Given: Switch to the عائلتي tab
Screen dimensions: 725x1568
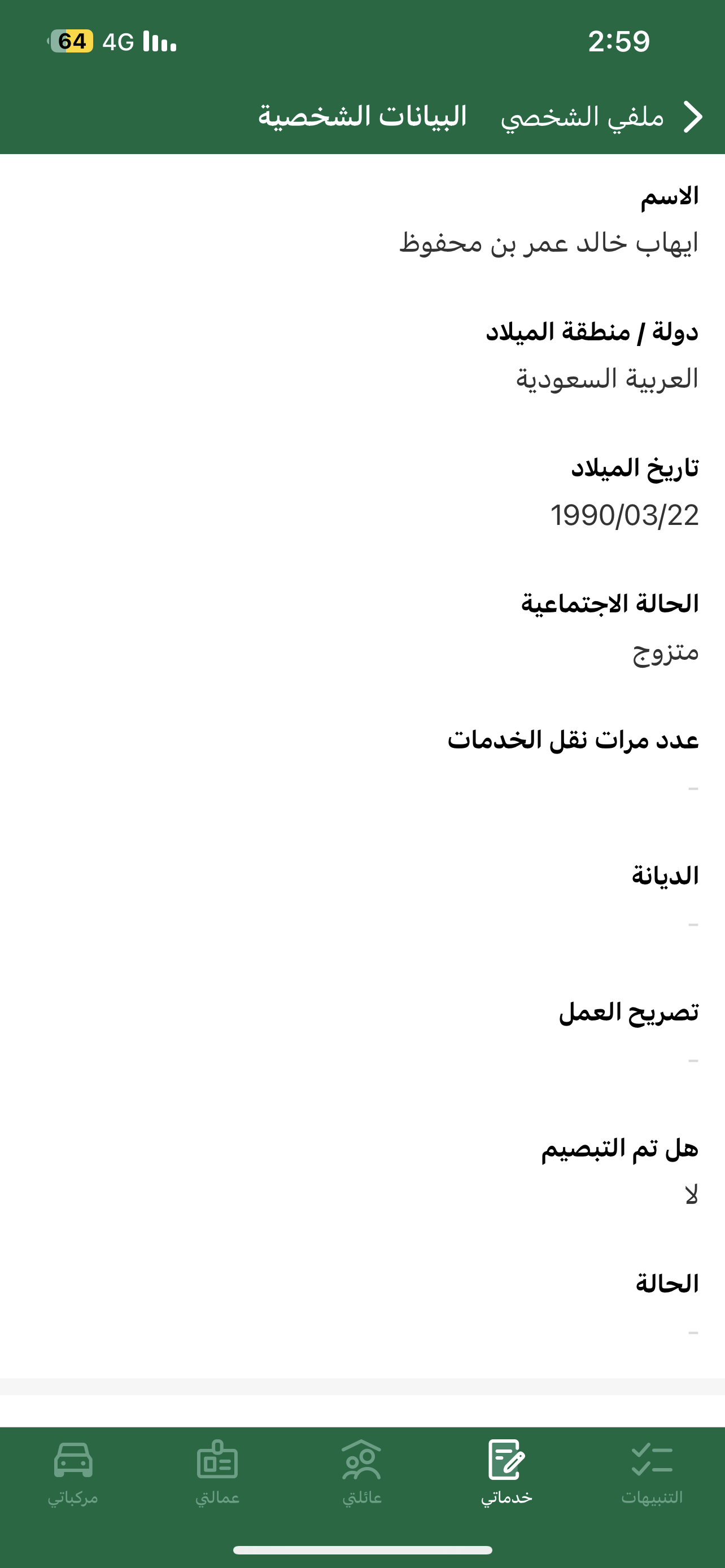Looking at the screenshot, I should click(362, 1472).
